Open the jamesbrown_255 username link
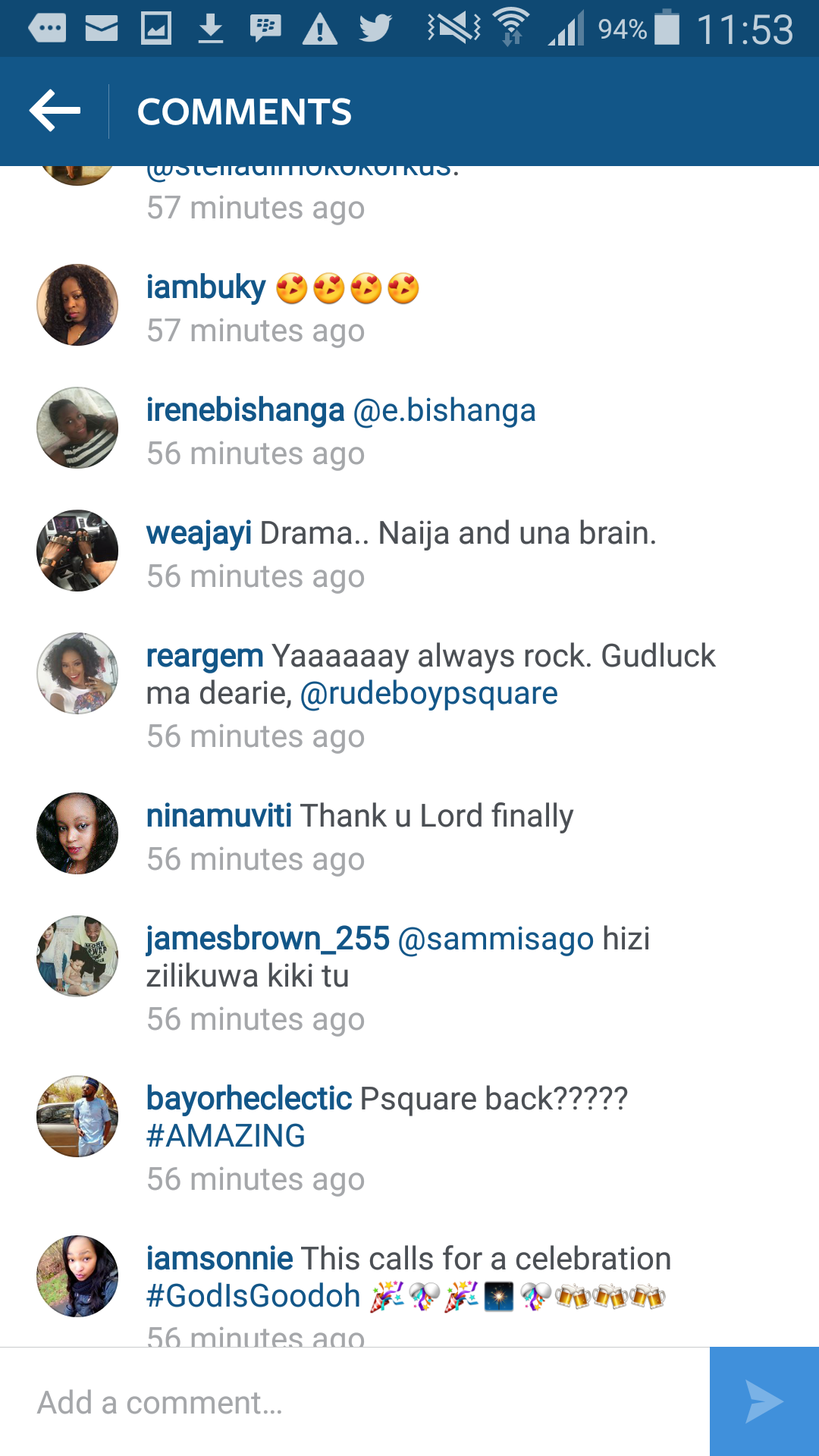819x1456 pixels. click(x=268, y=939)
